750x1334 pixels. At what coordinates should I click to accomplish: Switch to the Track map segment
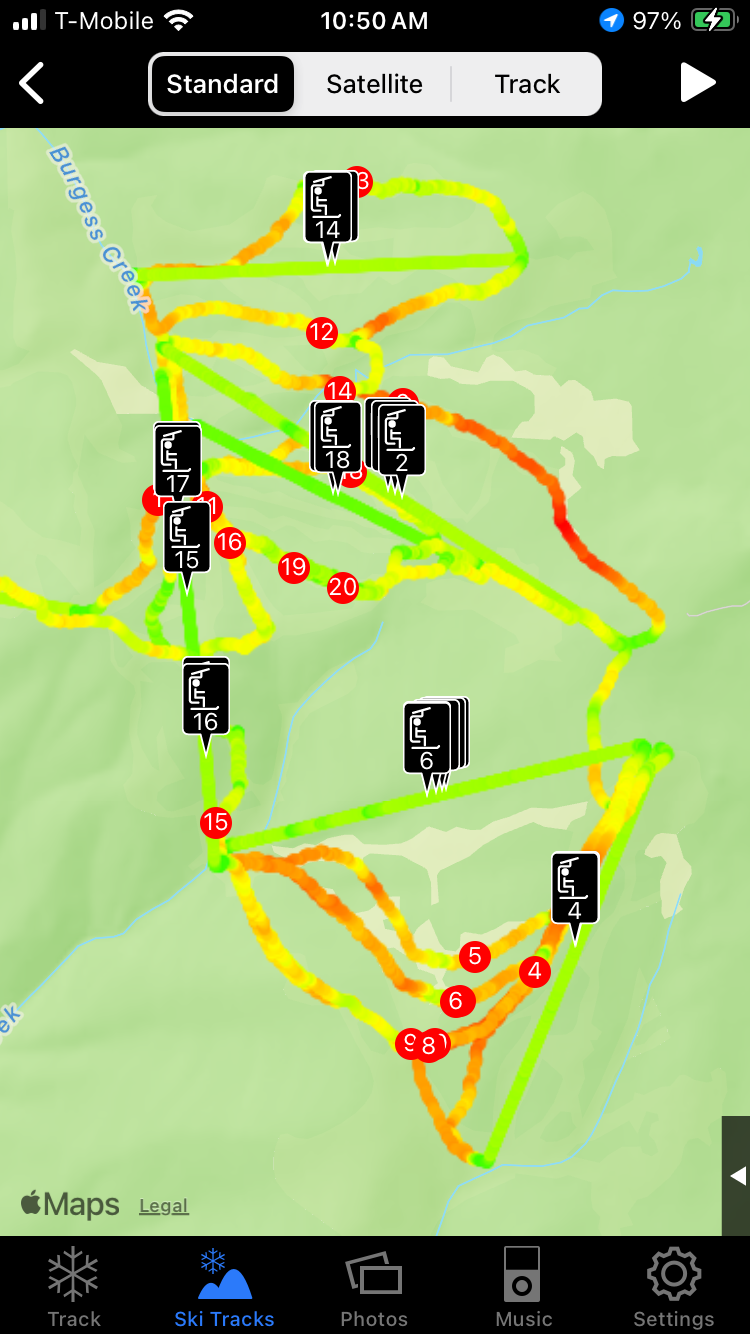pyautogui.click(x=527, y=84)
